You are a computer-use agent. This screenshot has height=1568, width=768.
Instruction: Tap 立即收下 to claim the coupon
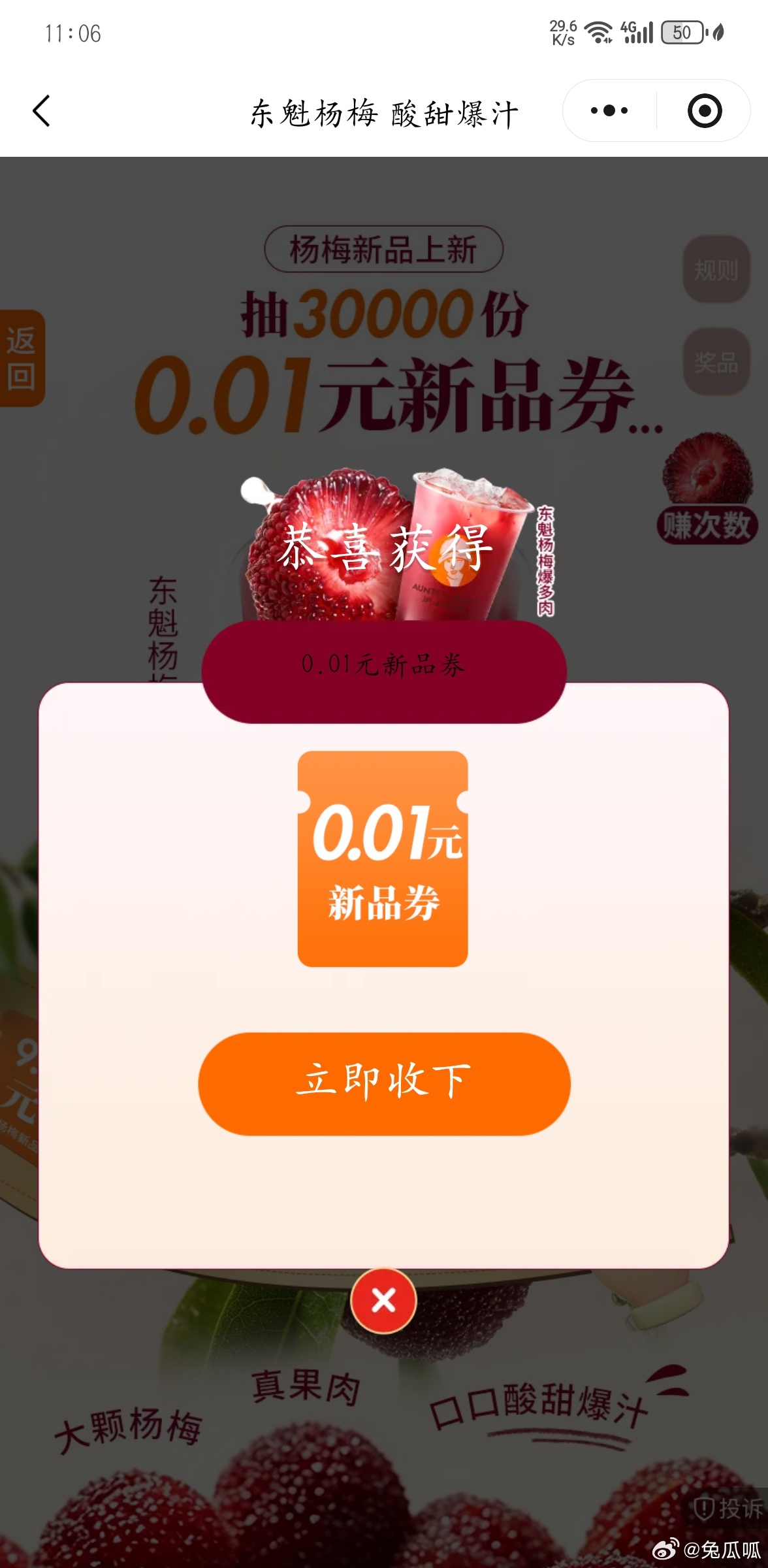[x=384, y=1083]
